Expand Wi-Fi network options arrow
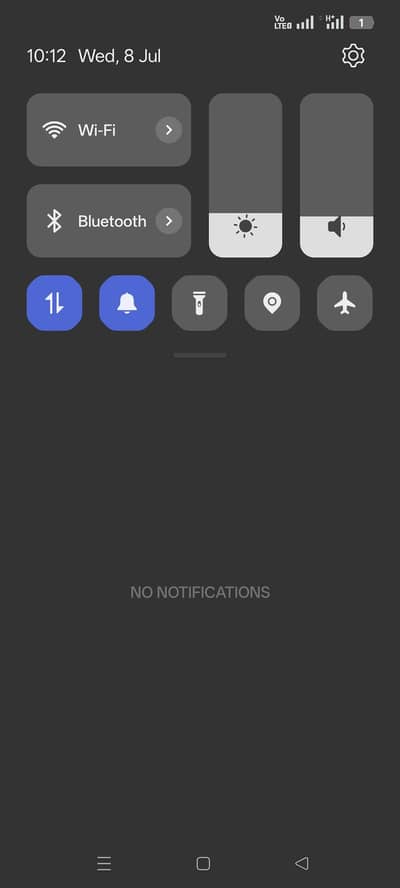Viewport: 400px width, 888px height. coord(169,130)
